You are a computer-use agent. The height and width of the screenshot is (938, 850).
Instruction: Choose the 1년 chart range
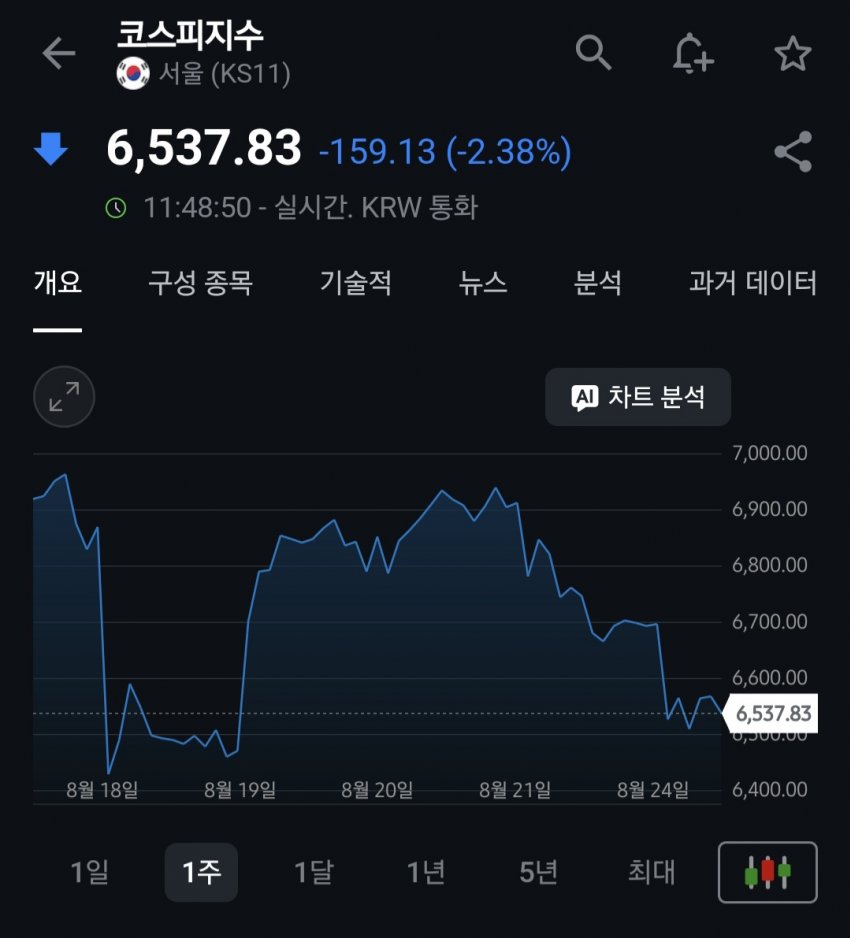[x=426, y=872]
